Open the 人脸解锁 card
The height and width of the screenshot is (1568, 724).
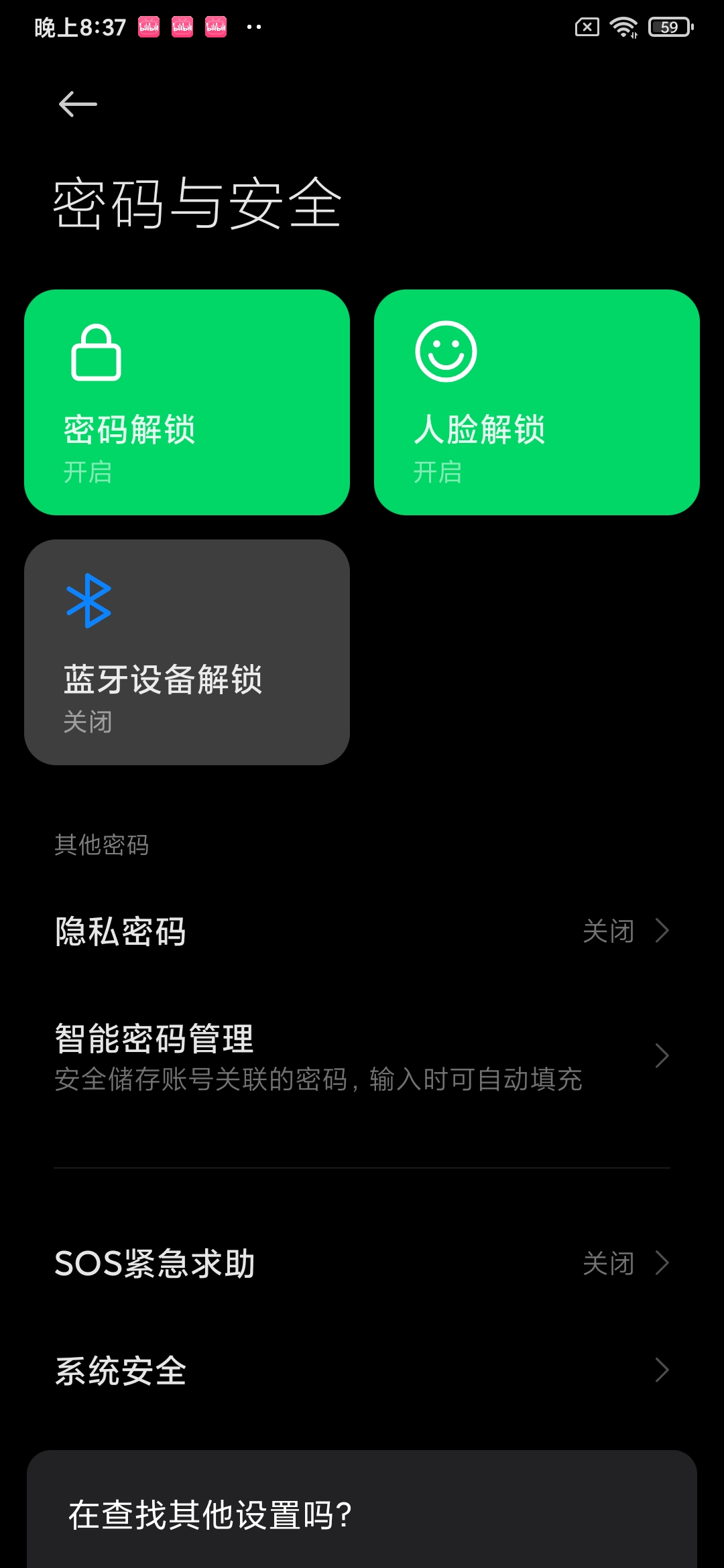click(x=537, y=402)
